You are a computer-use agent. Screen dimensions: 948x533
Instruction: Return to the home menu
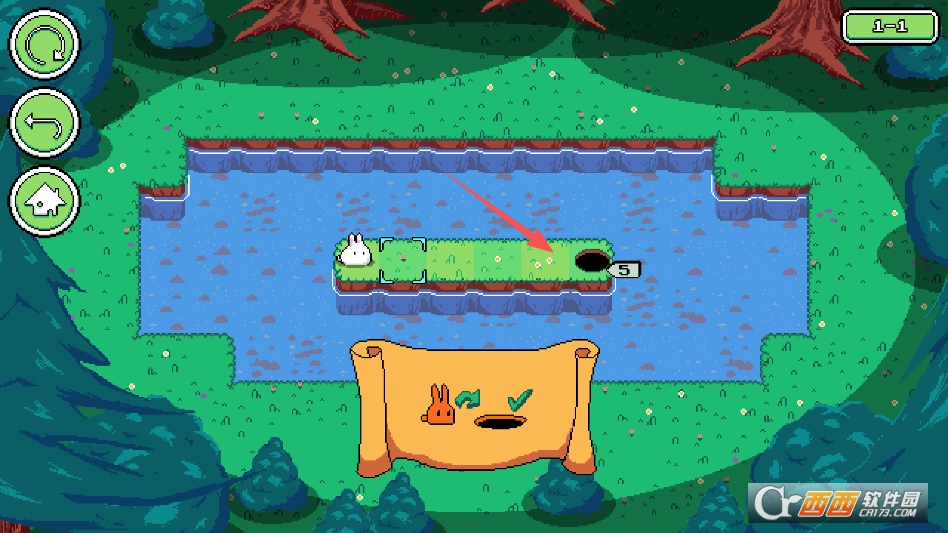[x=43, y=201]
